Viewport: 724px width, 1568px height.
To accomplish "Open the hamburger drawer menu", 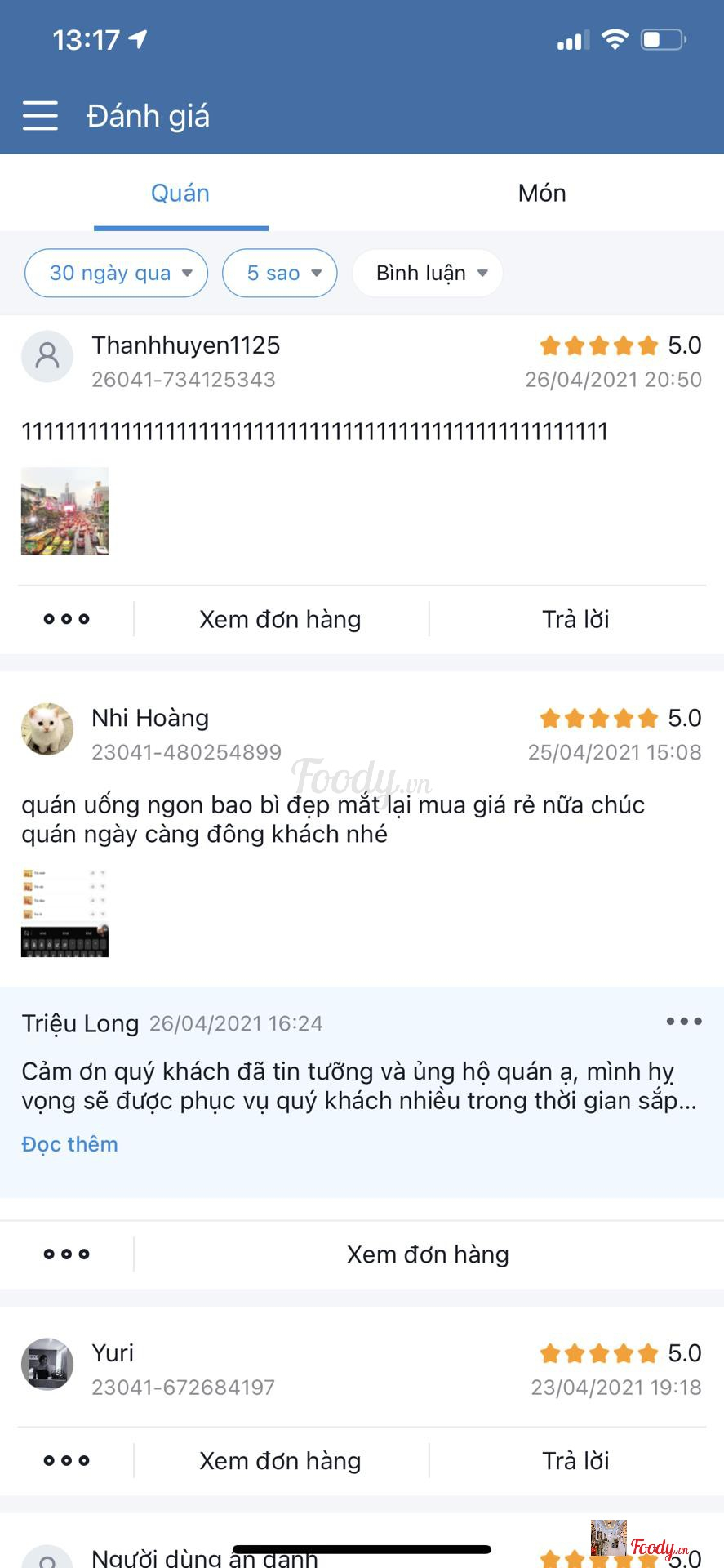I will pyautogui.click(x=40, y=116).
